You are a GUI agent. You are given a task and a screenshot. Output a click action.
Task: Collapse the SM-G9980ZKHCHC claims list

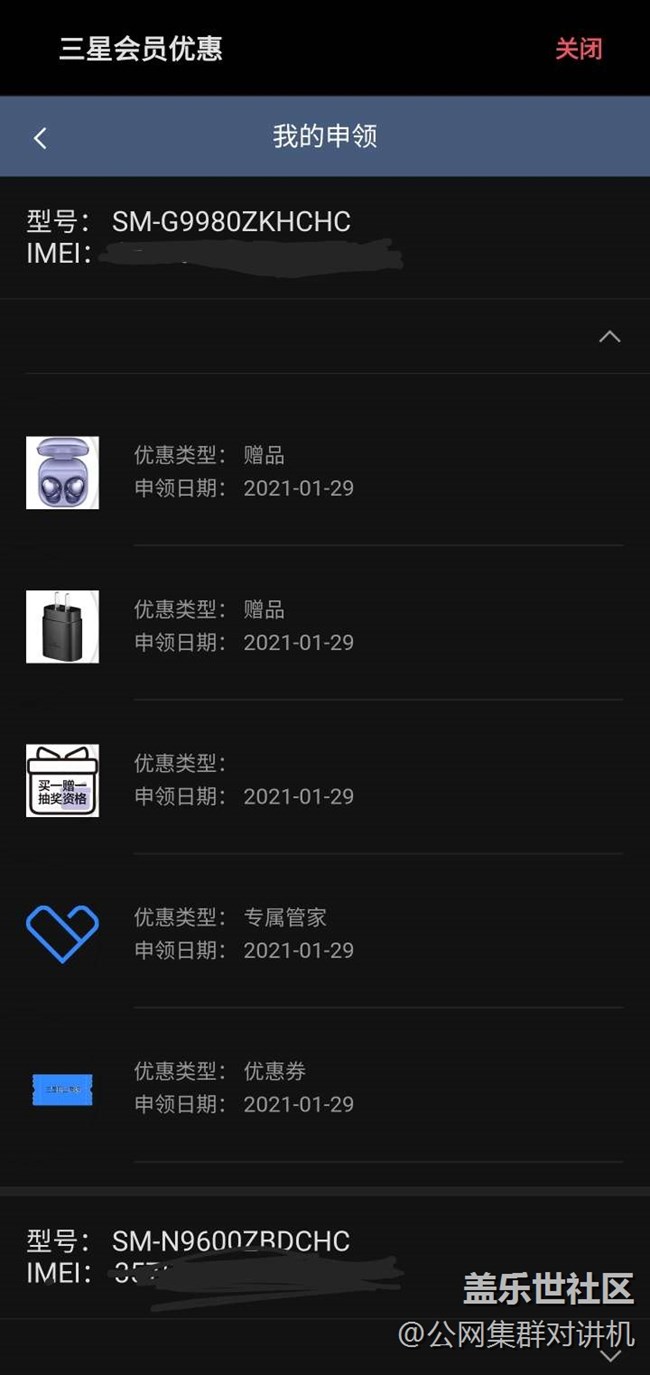click(x=609, y=337)
